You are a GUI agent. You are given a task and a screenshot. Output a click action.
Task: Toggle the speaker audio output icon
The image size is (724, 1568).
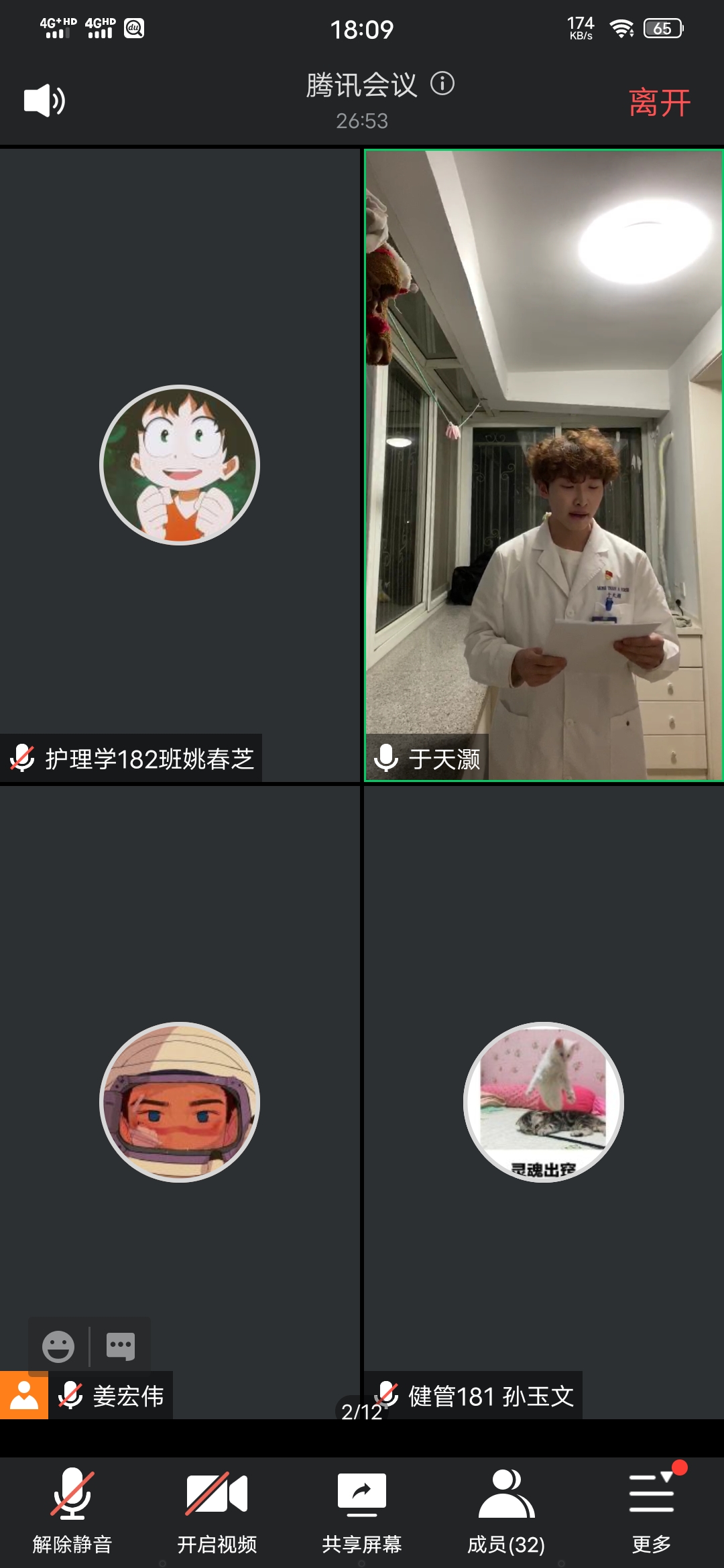[44, 101]
